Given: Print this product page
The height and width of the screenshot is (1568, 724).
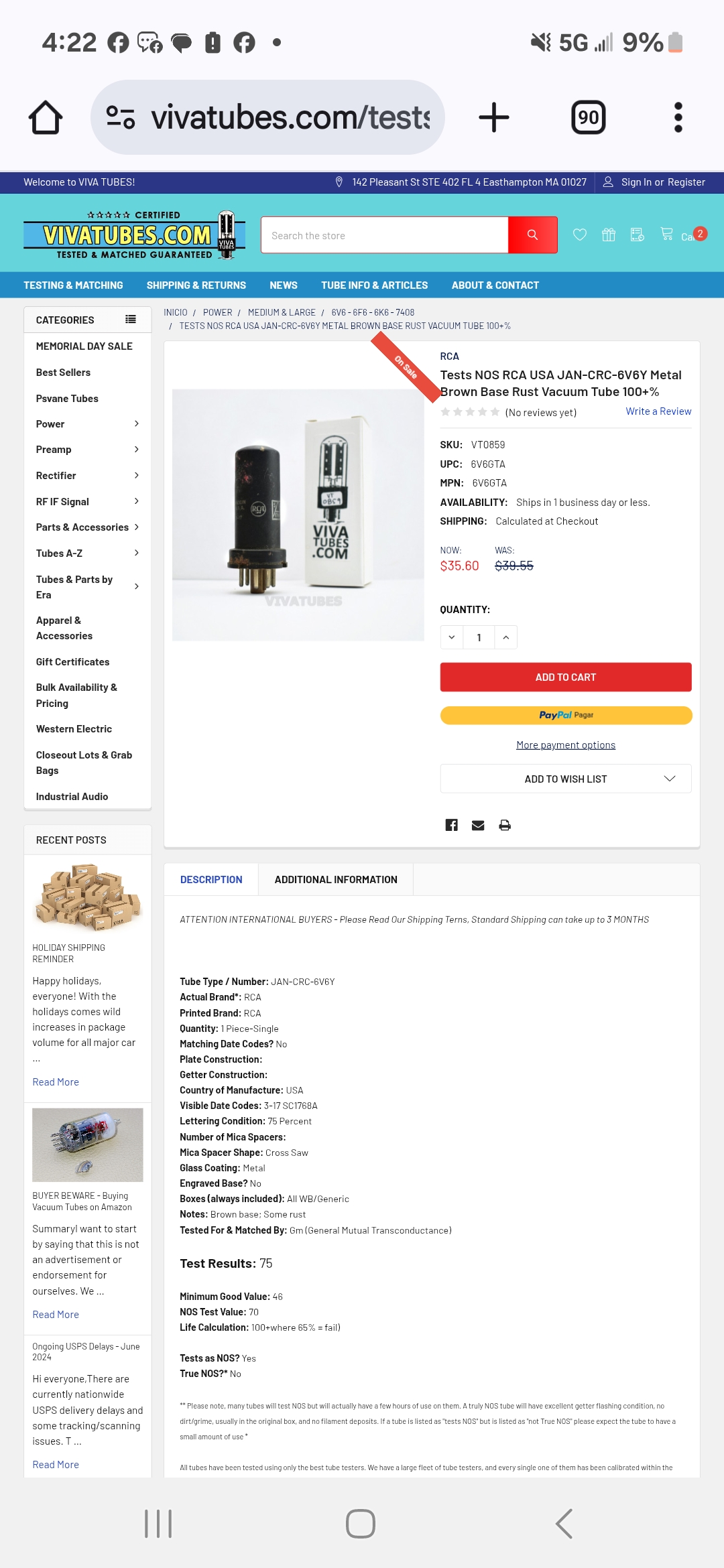Looking at the screenshot, I should [505, 825].
